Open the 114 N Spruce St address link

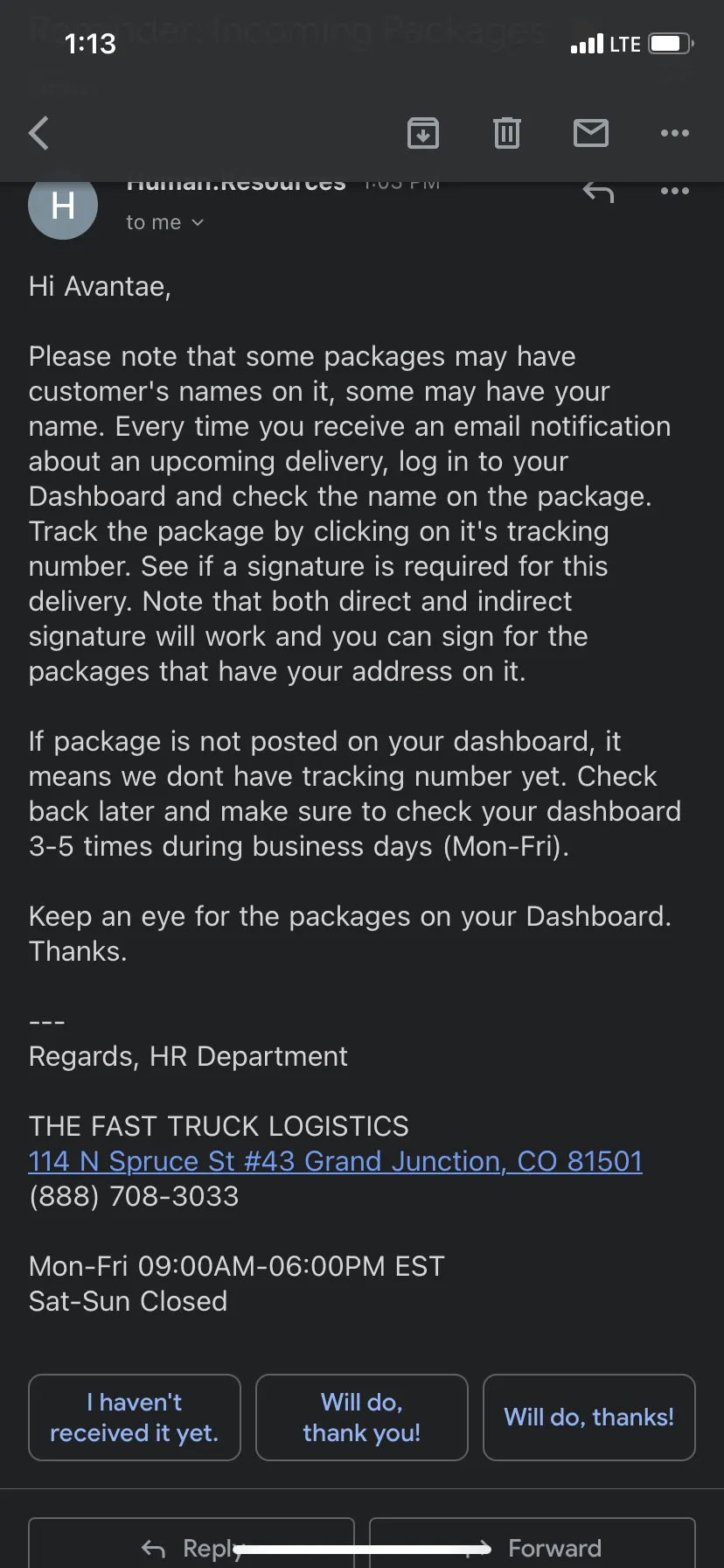(x=336, y=1161)
